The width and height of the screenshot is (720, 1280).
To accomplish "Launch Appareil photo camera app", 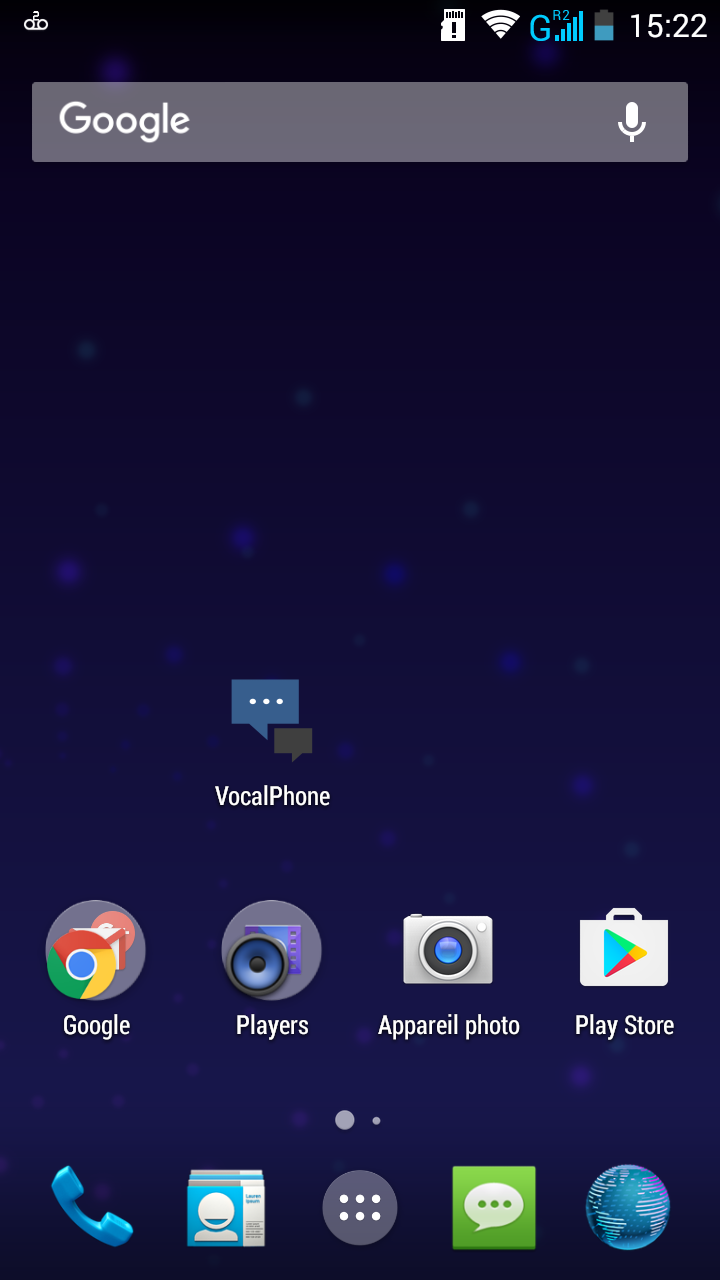I will 448,950.
